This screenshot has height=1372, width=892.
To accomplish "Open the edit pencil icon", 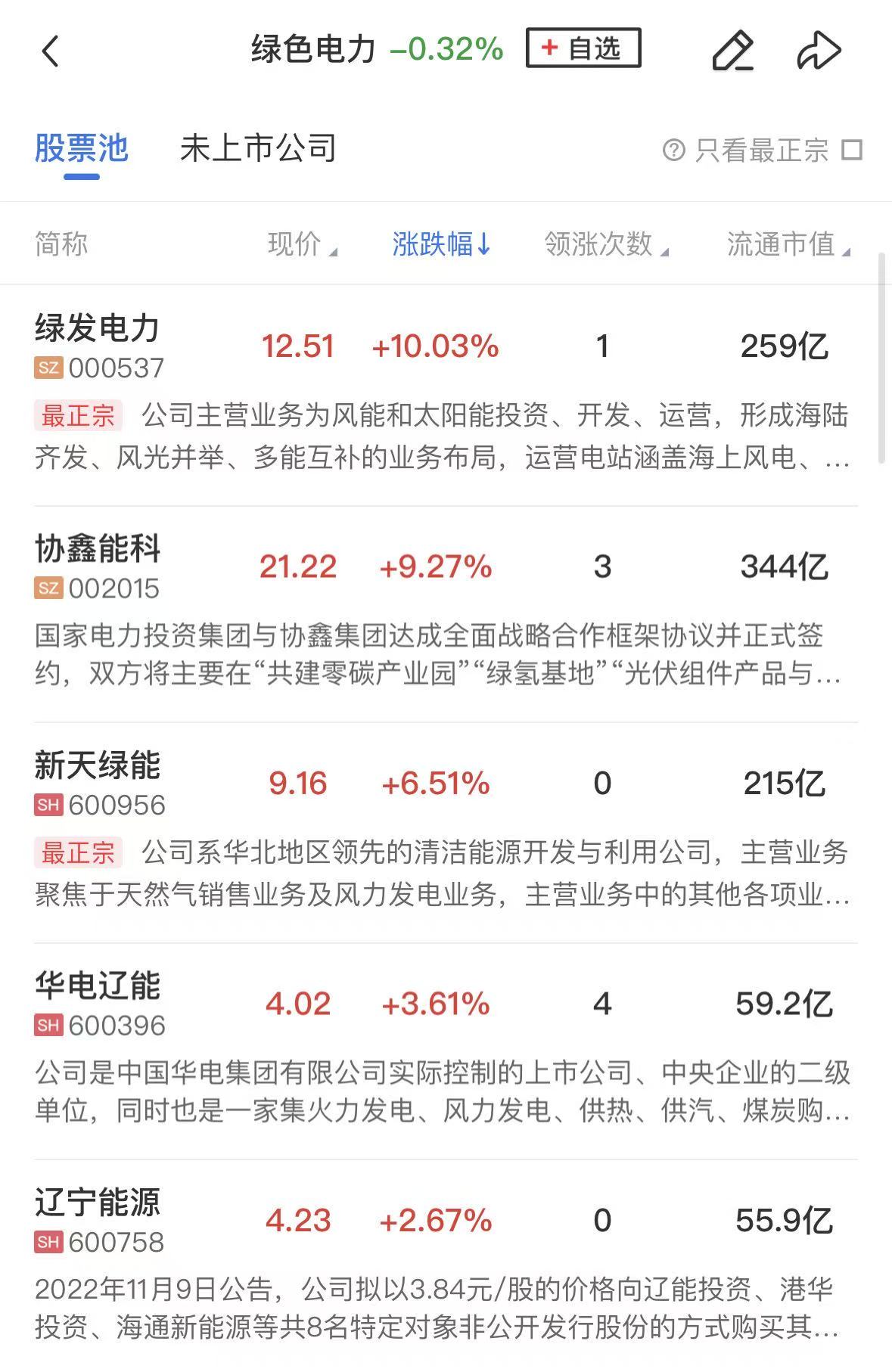I will point(732,51).
